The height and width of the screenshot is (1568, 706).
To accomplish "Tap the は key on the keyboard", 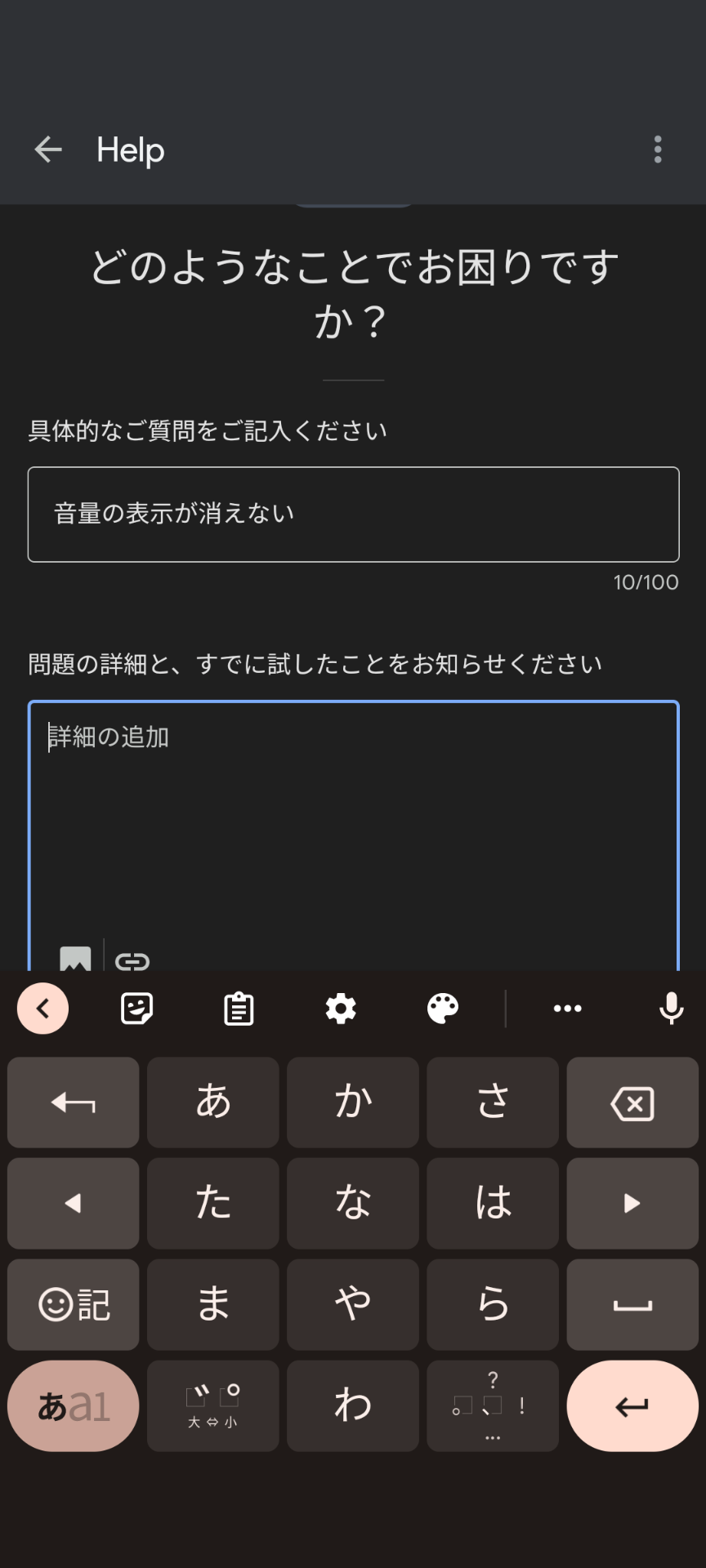I will click(492, 1203).
